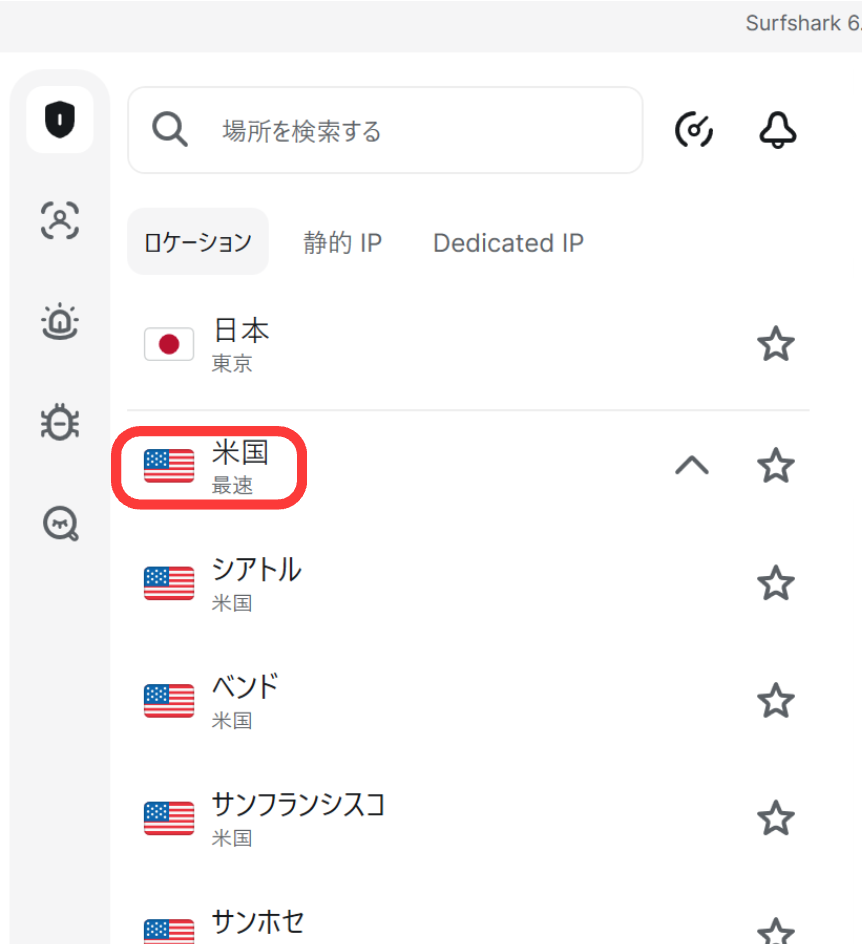Star the シアトル location
This screenshot has width=862, height=944.
tap(775, 583)
